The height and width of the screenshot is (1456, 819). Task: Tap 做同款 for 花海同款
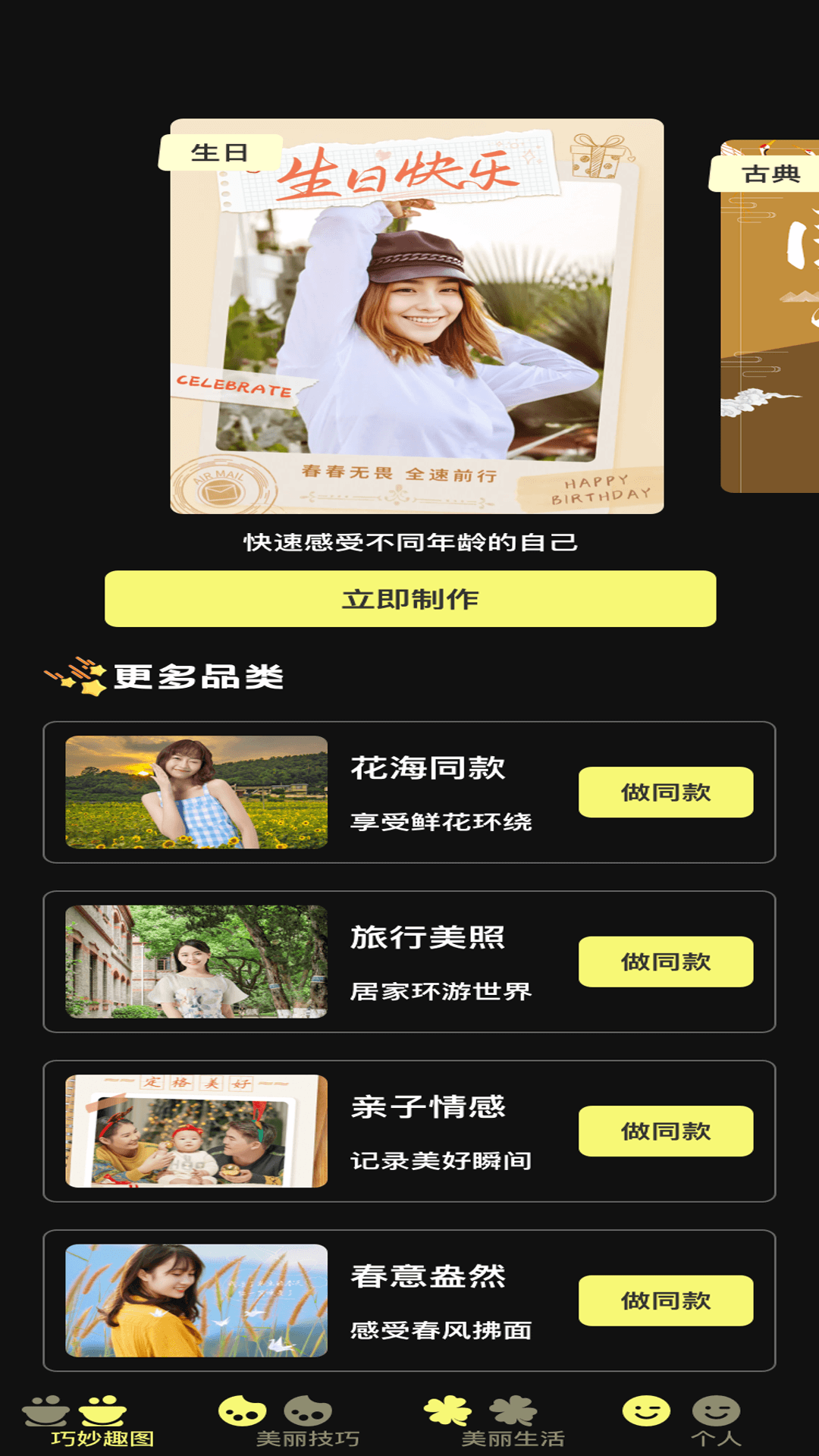pyautogui.click(x=665, y=792)
